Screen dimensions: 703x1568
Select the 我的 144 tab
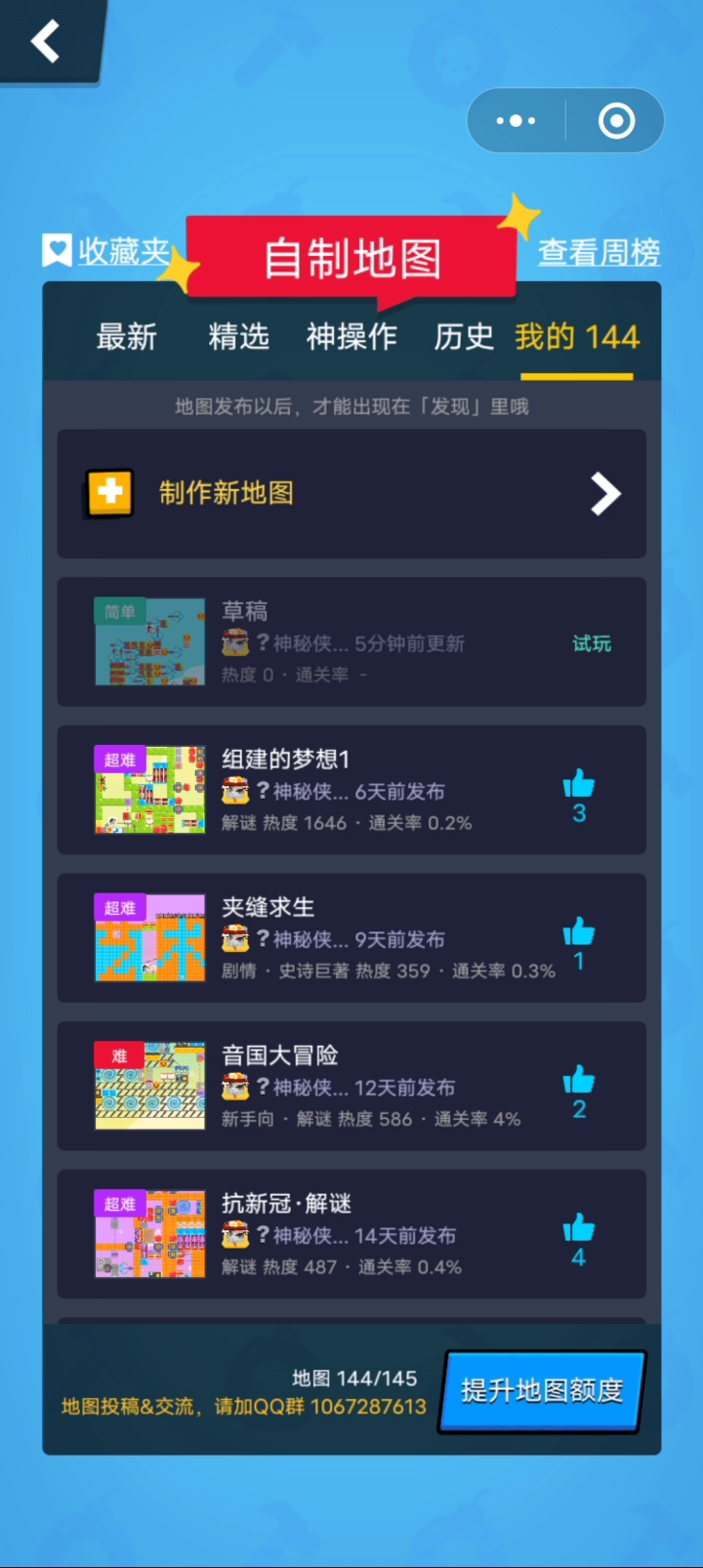point(577,337)
